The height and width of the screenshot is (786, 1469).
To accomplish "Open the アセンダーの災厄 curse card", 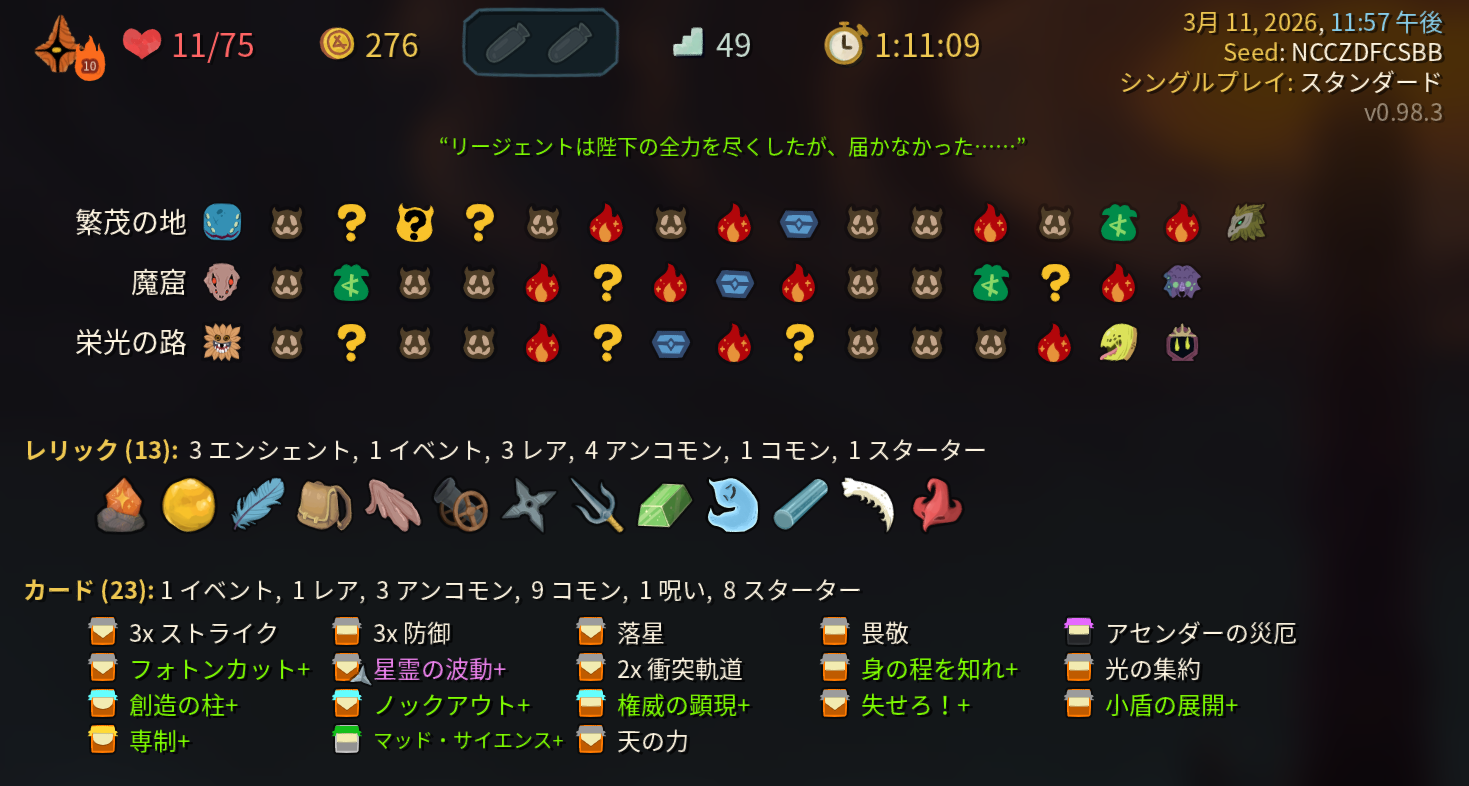I will point(1199,633).
